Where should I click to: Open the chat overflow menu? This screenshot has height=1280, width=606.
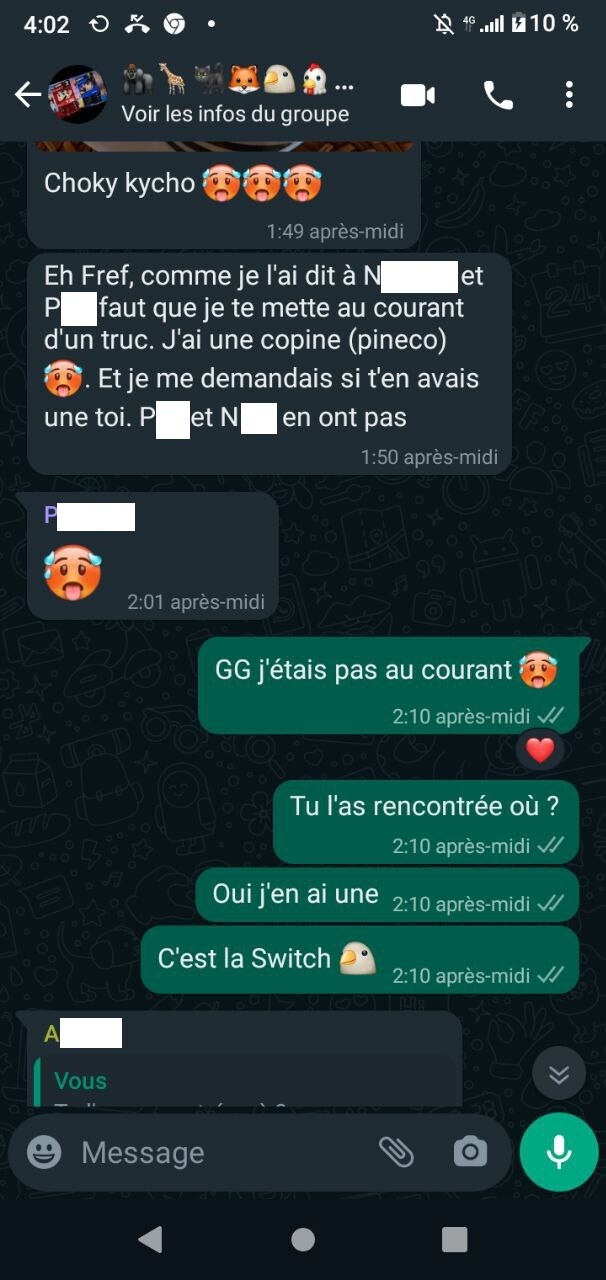tap(569, 95)
